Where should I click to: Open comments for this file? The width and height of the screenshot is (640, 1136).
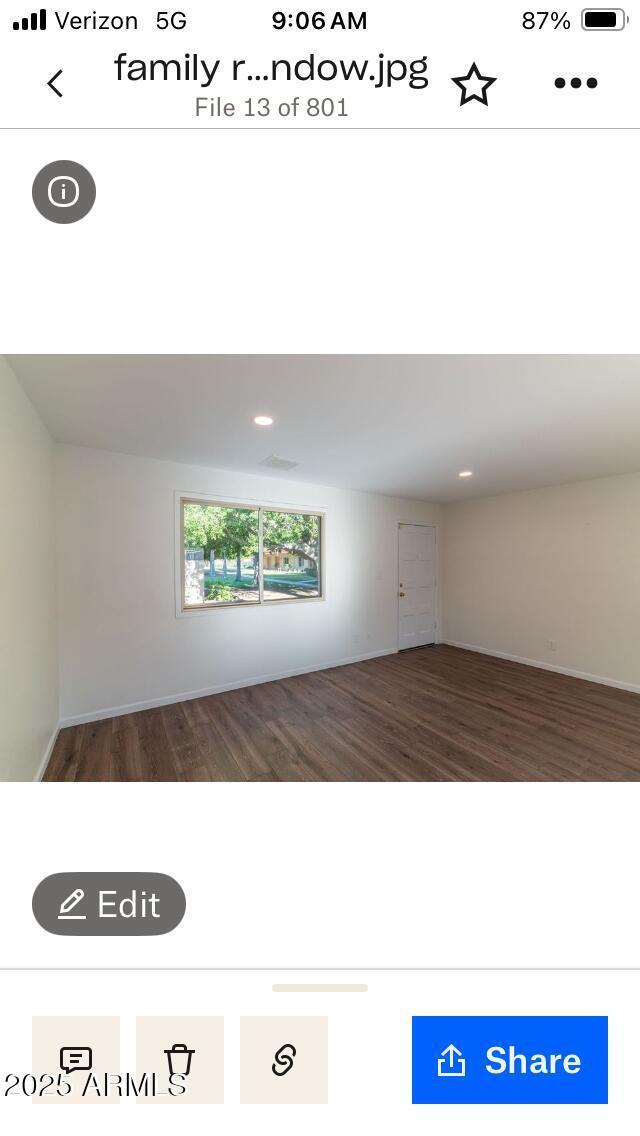pos(76,1060)
